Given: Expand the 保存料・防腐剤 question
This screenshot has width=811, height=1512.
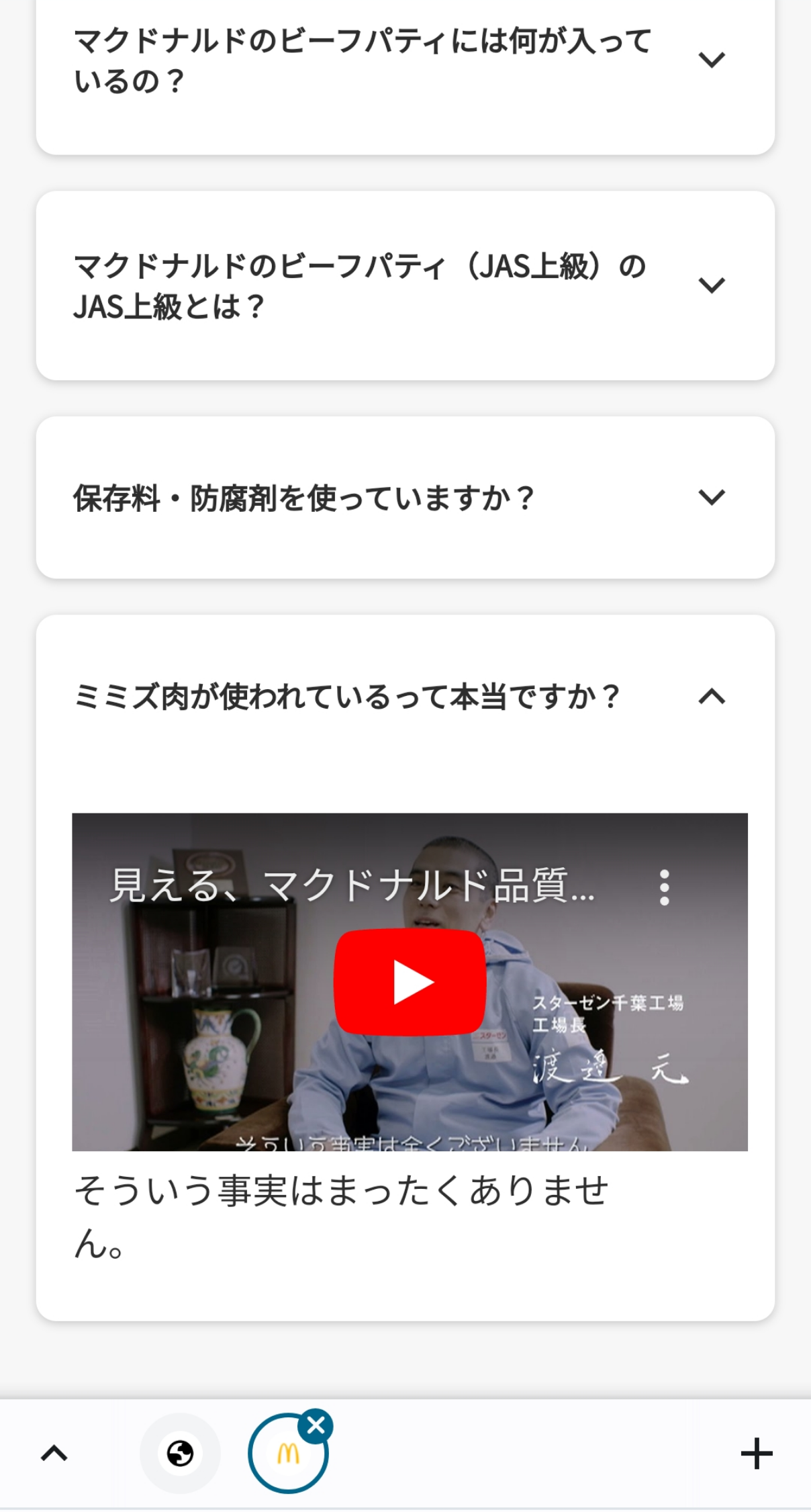Looking at the screenshot, I should pos(405,498).
